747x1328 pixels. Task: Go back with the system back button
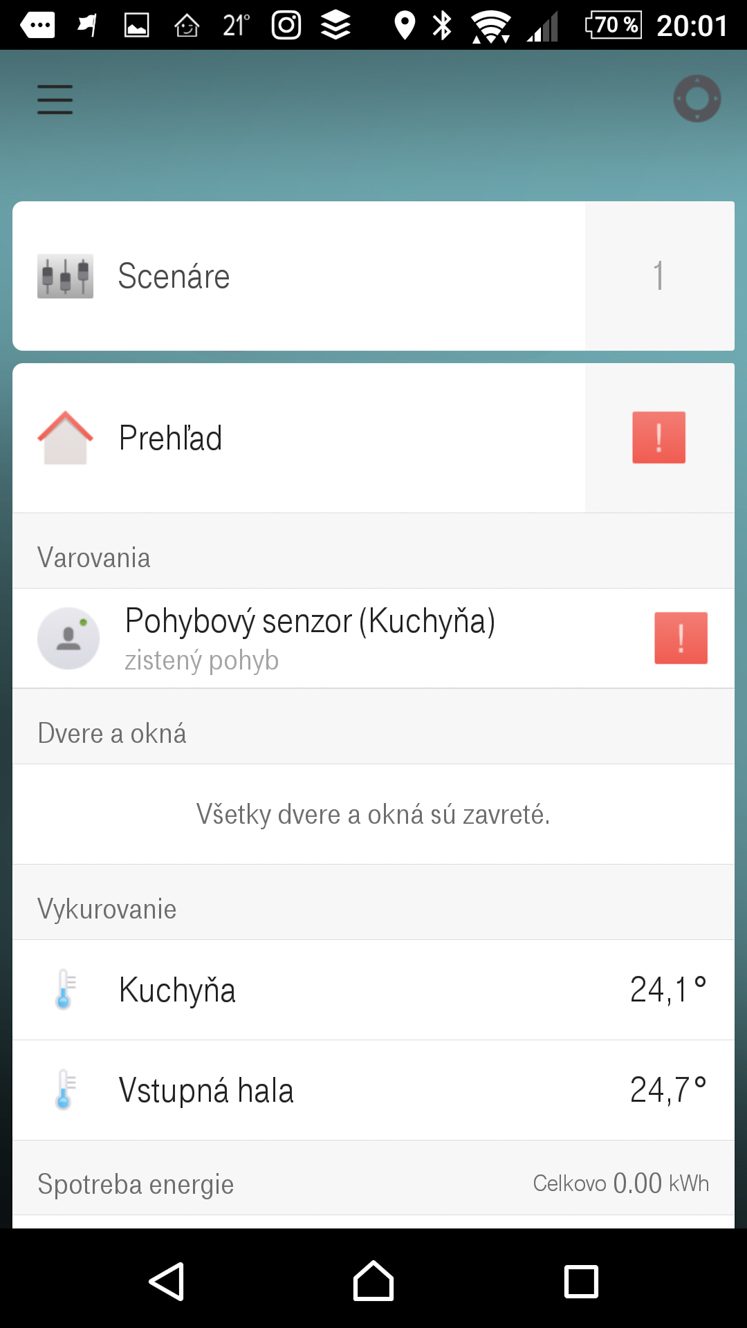pos(166,1281)
